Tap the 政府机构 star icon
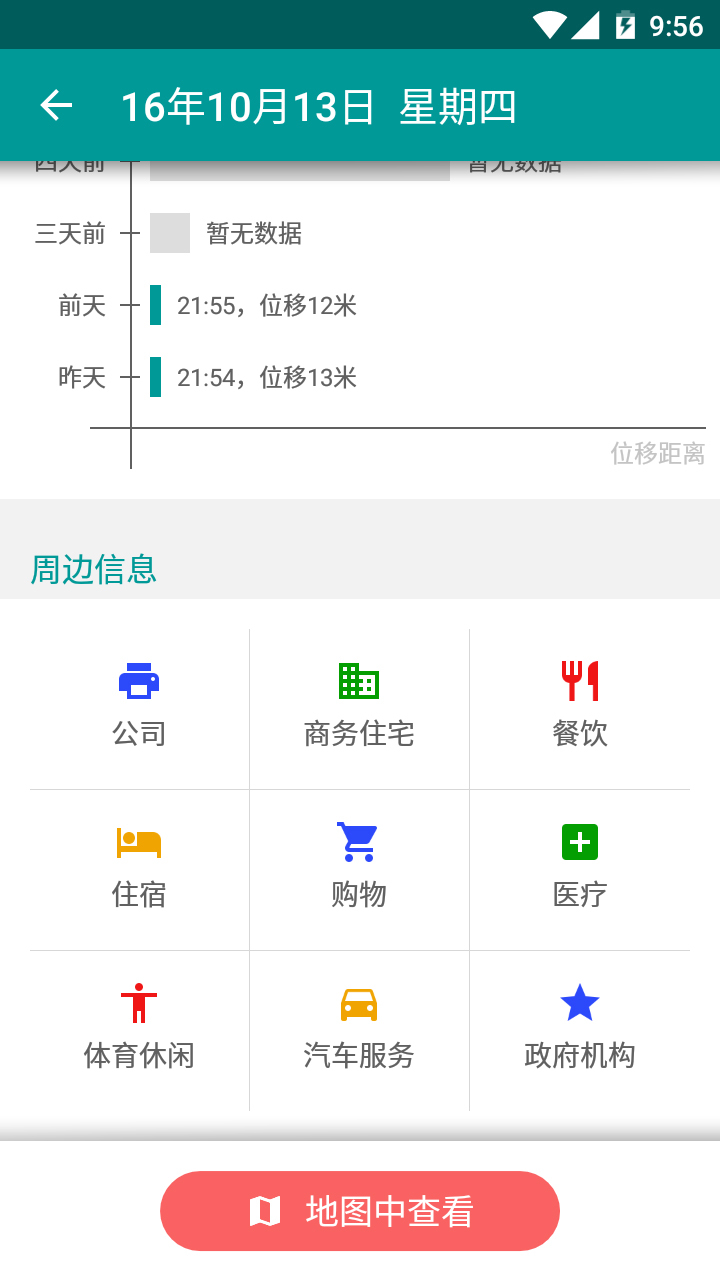The image size is (720, 1280). [580, 1002]
